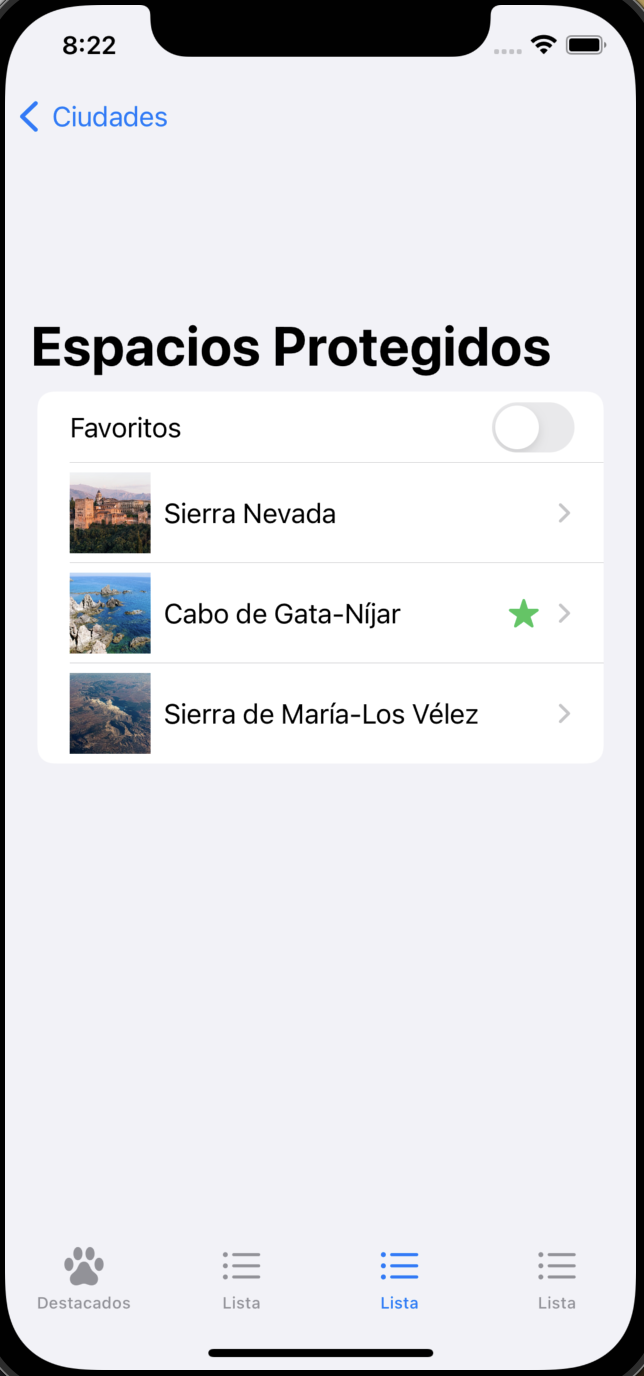The image size is (644, 1376).
Task: View Sierra de María-Los Vélez
Action: [x=320, y=714]
